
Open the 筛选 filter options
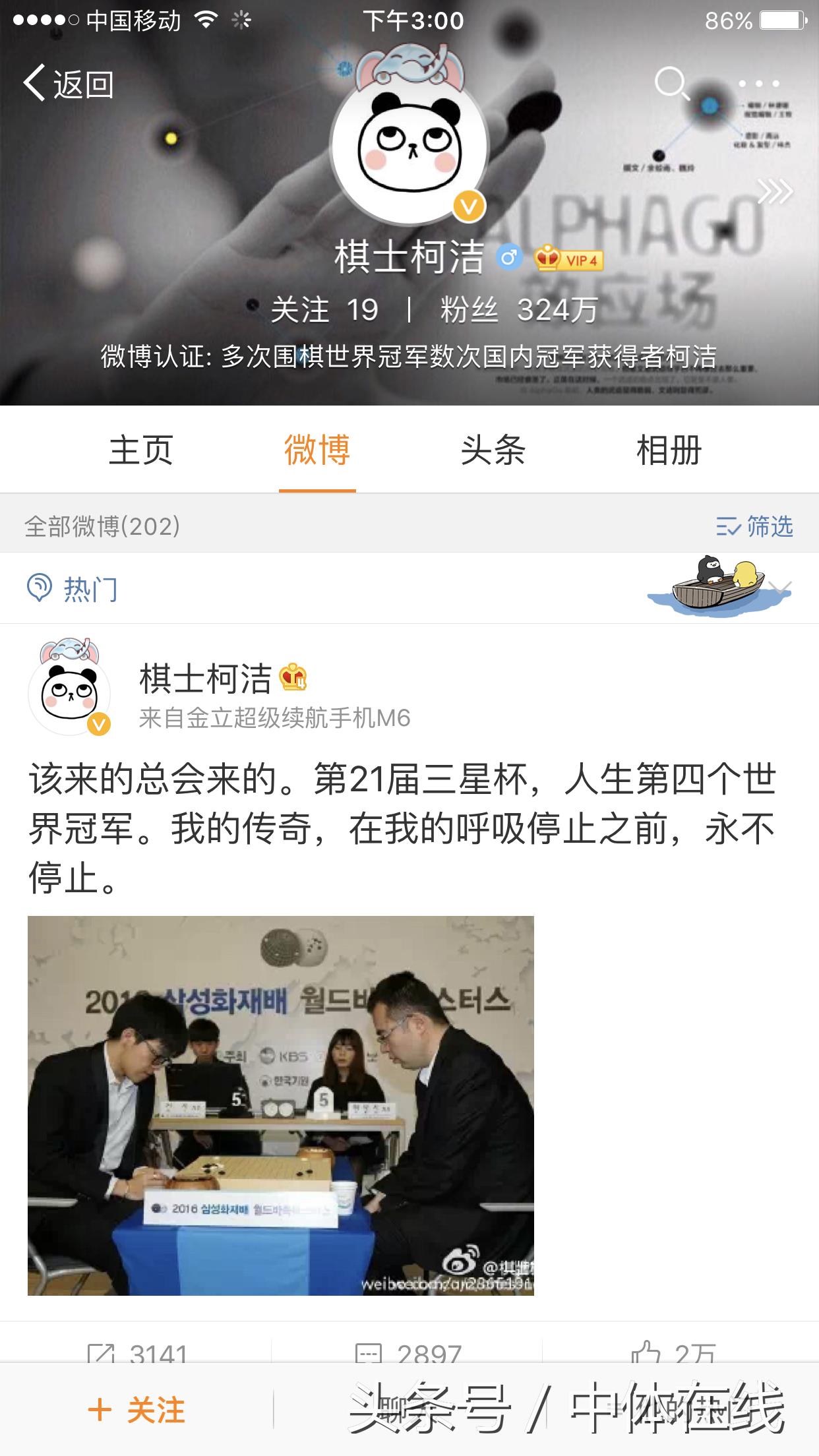[754, 526]
